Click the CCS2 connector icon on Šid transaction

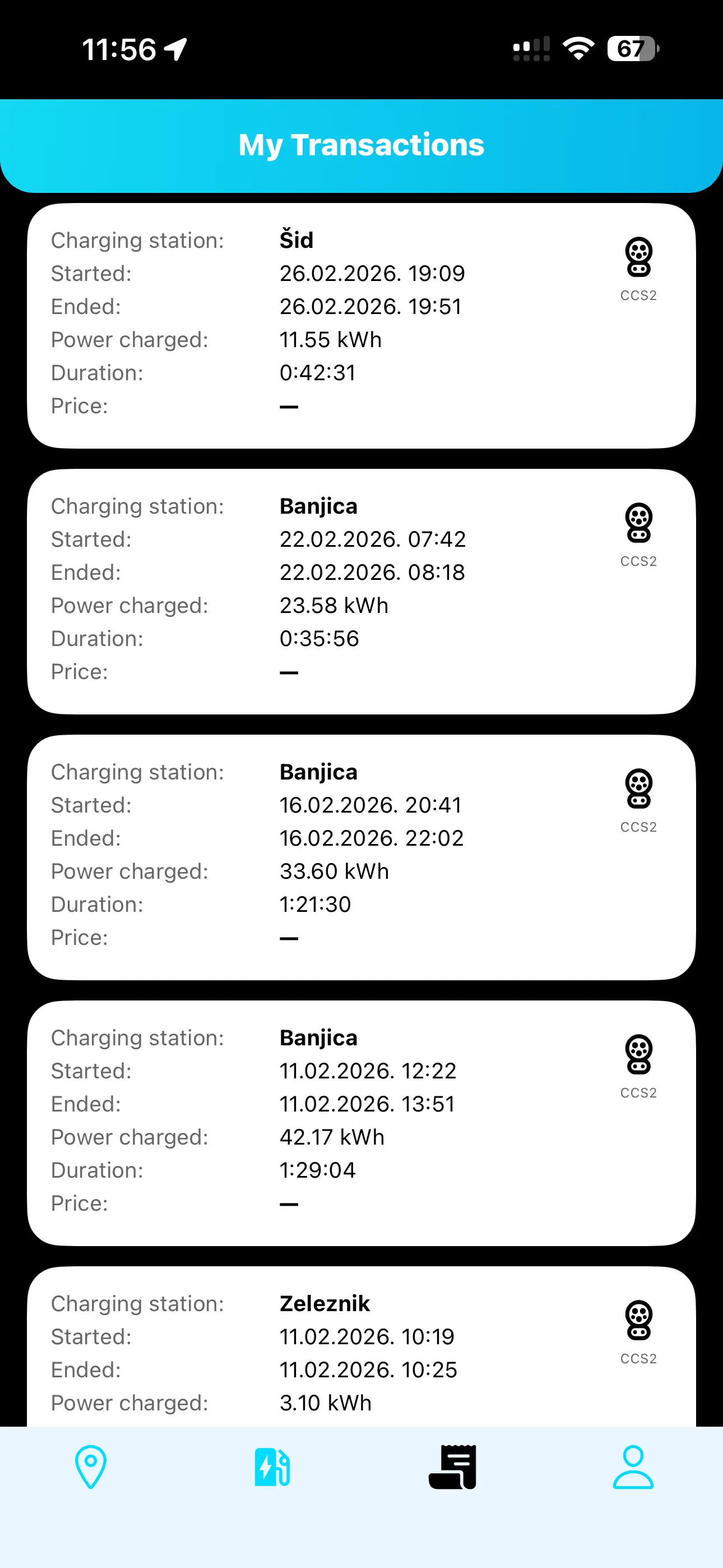point(638,258)
